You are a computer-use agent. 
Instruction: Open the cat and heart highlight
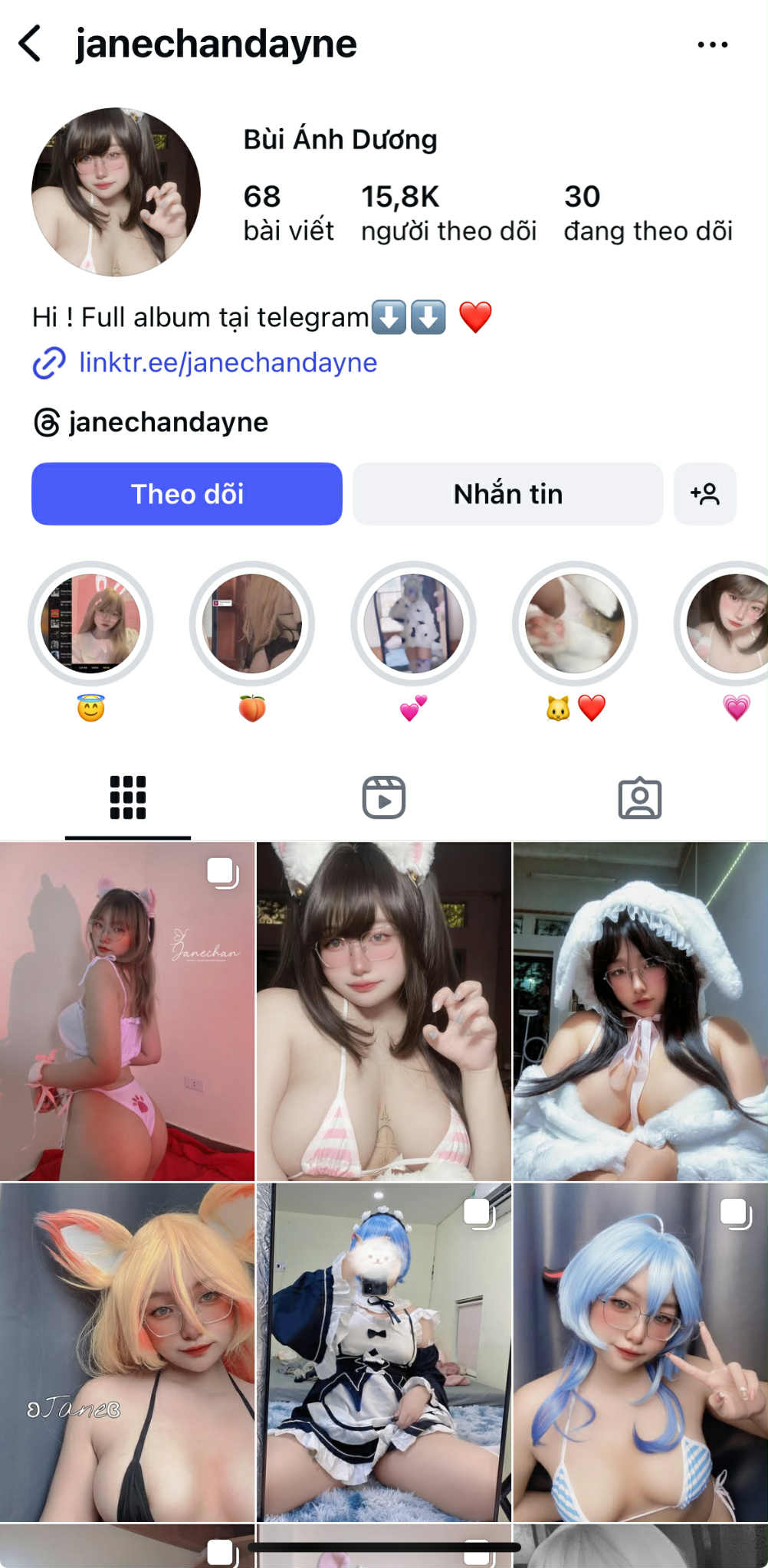[x=575, y=624]
